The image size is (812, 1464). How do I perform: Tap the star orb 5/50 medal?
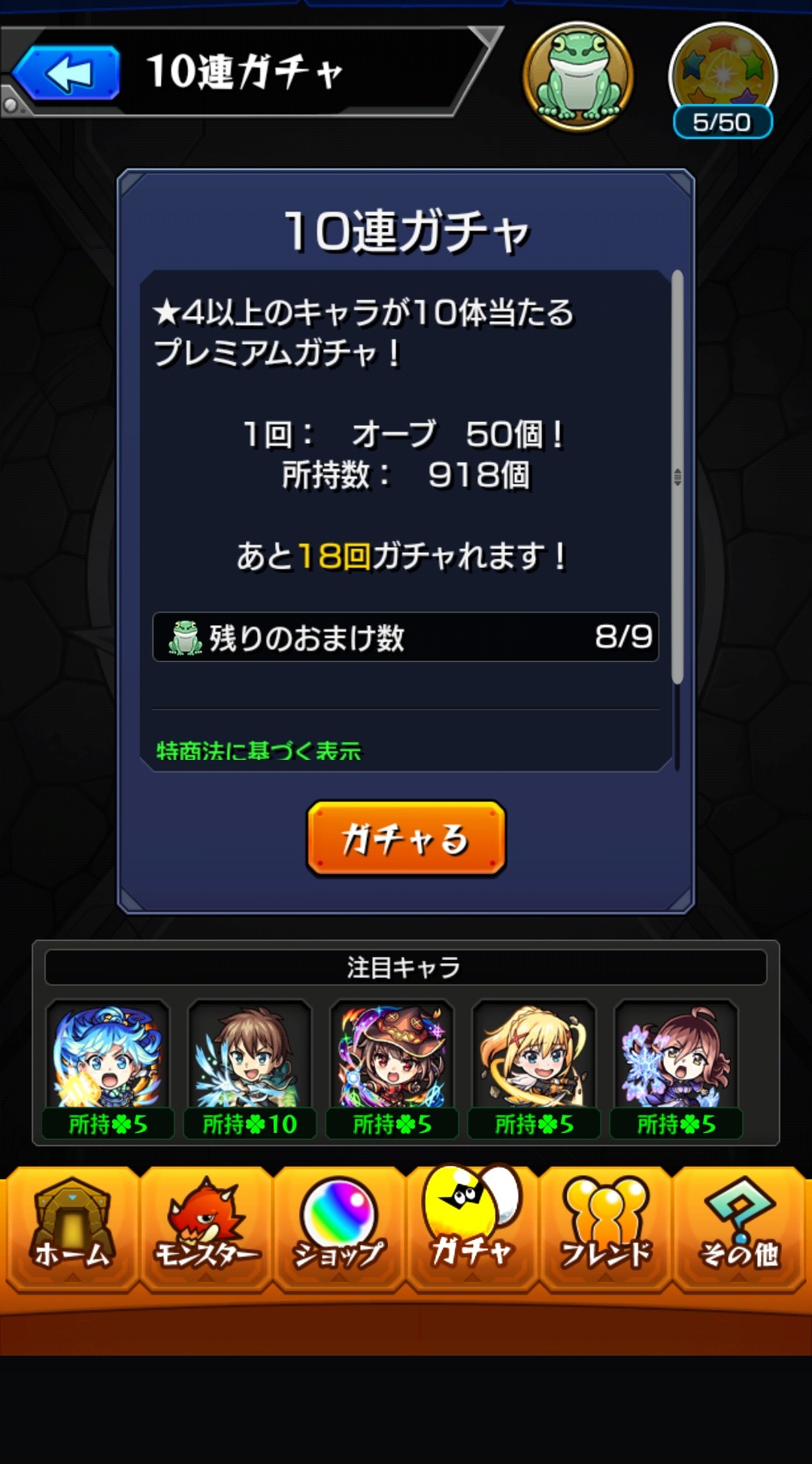(723, 80)
